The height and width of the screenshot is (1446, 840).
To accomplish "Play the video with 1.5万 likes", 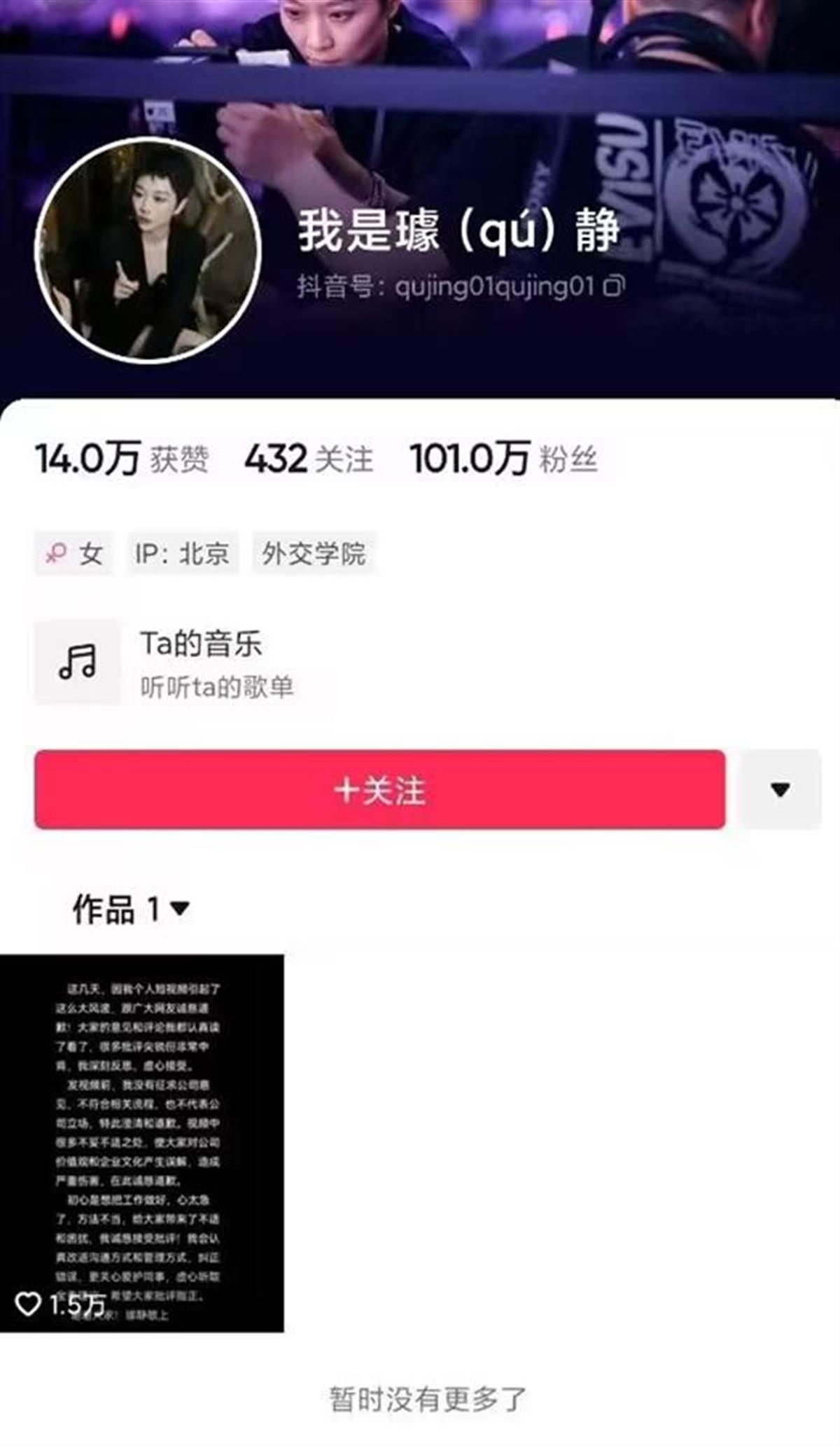I will [142, 1143].
